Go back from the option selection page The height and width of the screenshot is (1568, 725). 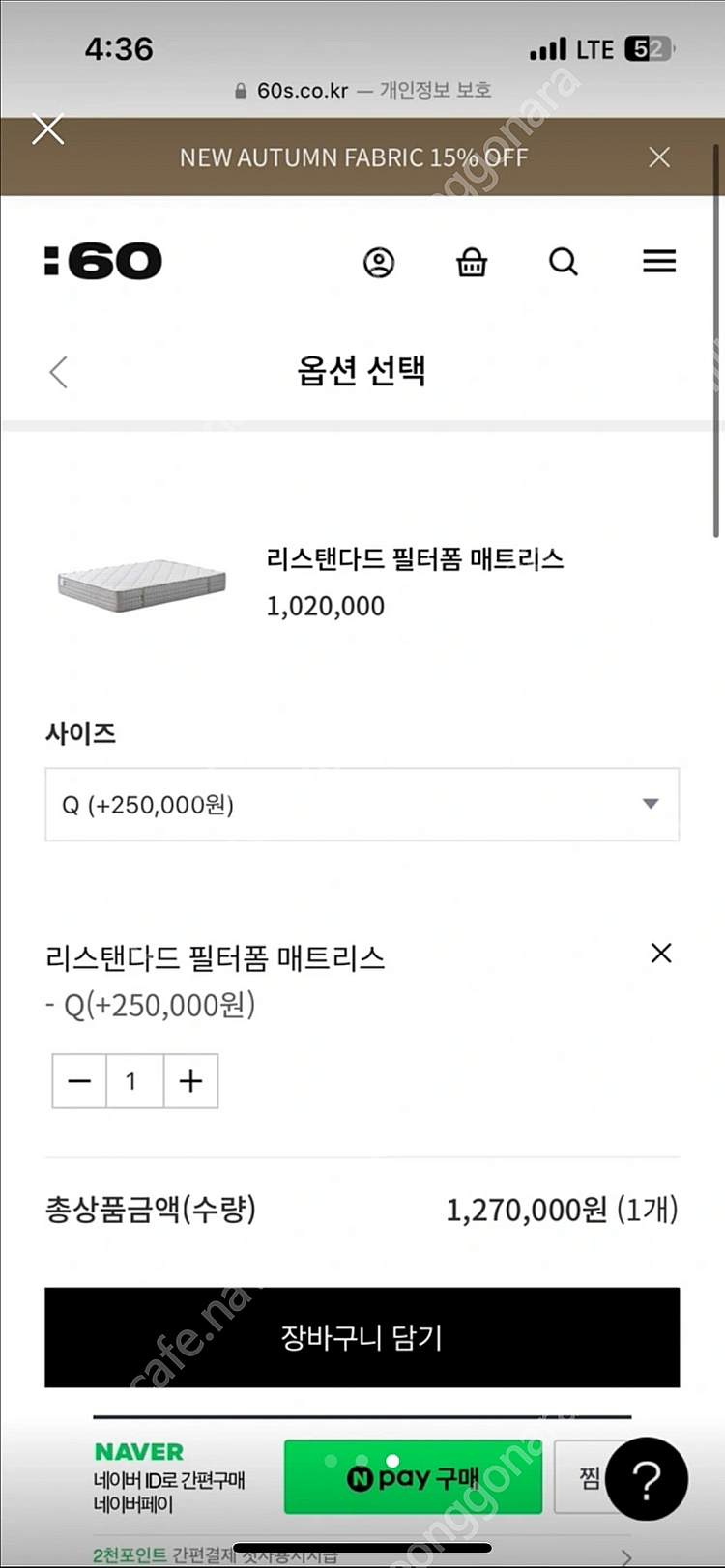point(59,372)
